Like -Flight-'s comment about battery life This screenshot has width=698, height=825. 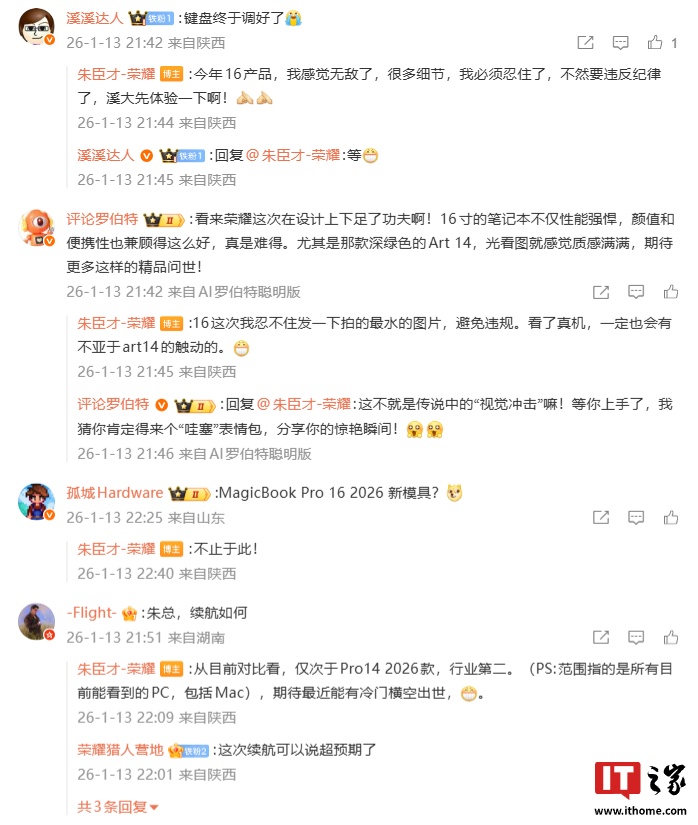670,637
